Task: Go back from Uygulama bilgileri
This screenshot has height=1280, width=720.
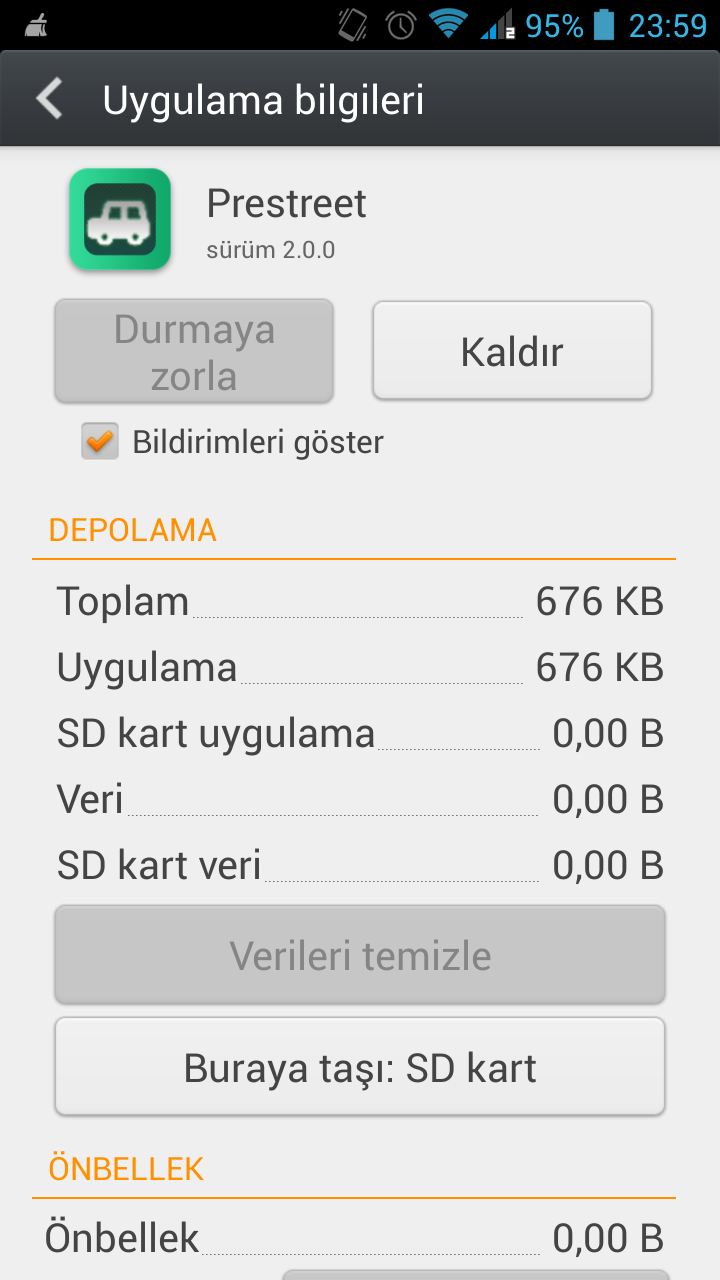Action: pos(49,99)
